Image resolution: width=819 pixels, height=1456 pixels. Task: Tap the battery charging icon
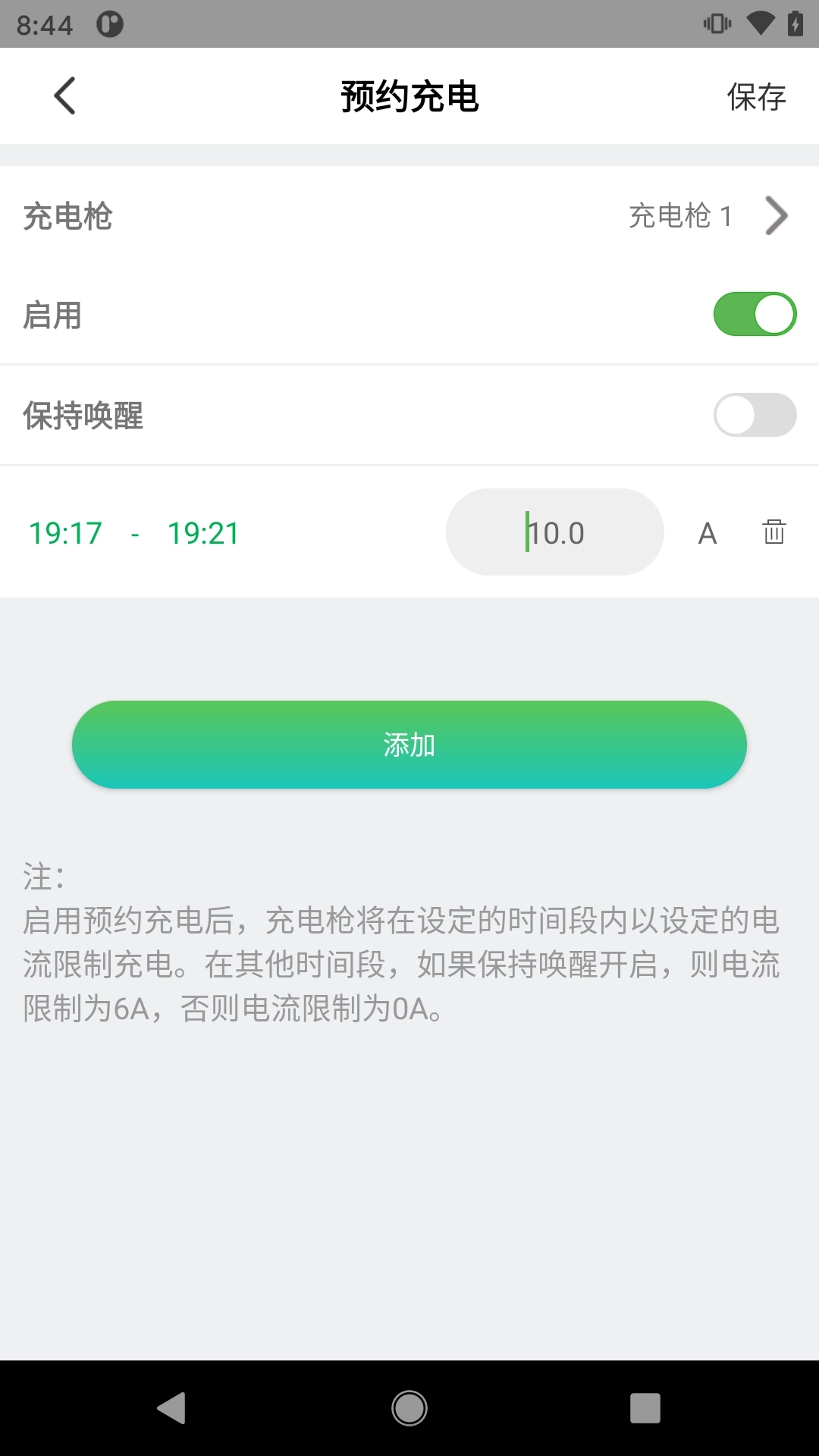click(793, 23)
